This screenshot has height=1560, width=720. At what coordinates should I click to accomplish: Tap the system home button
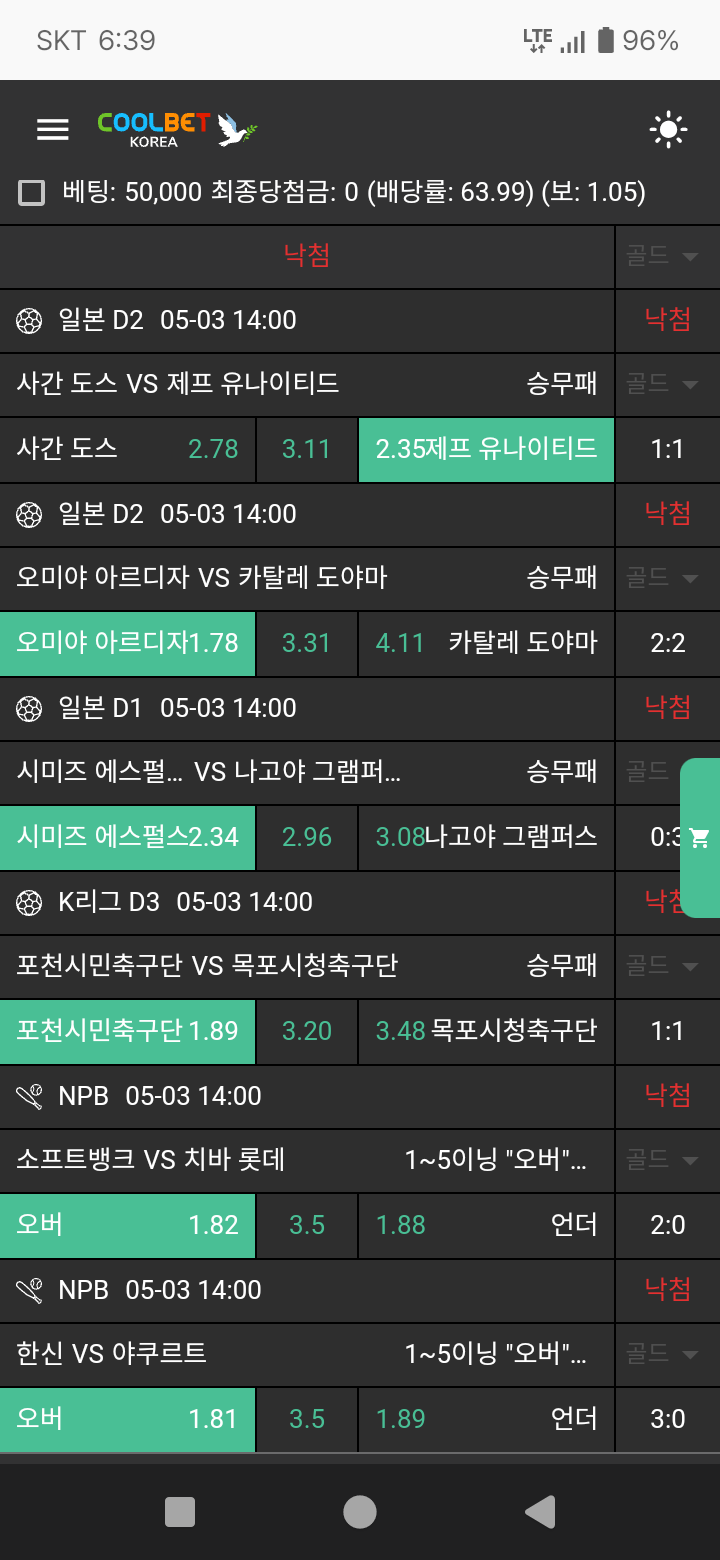tap(360, 1512)
